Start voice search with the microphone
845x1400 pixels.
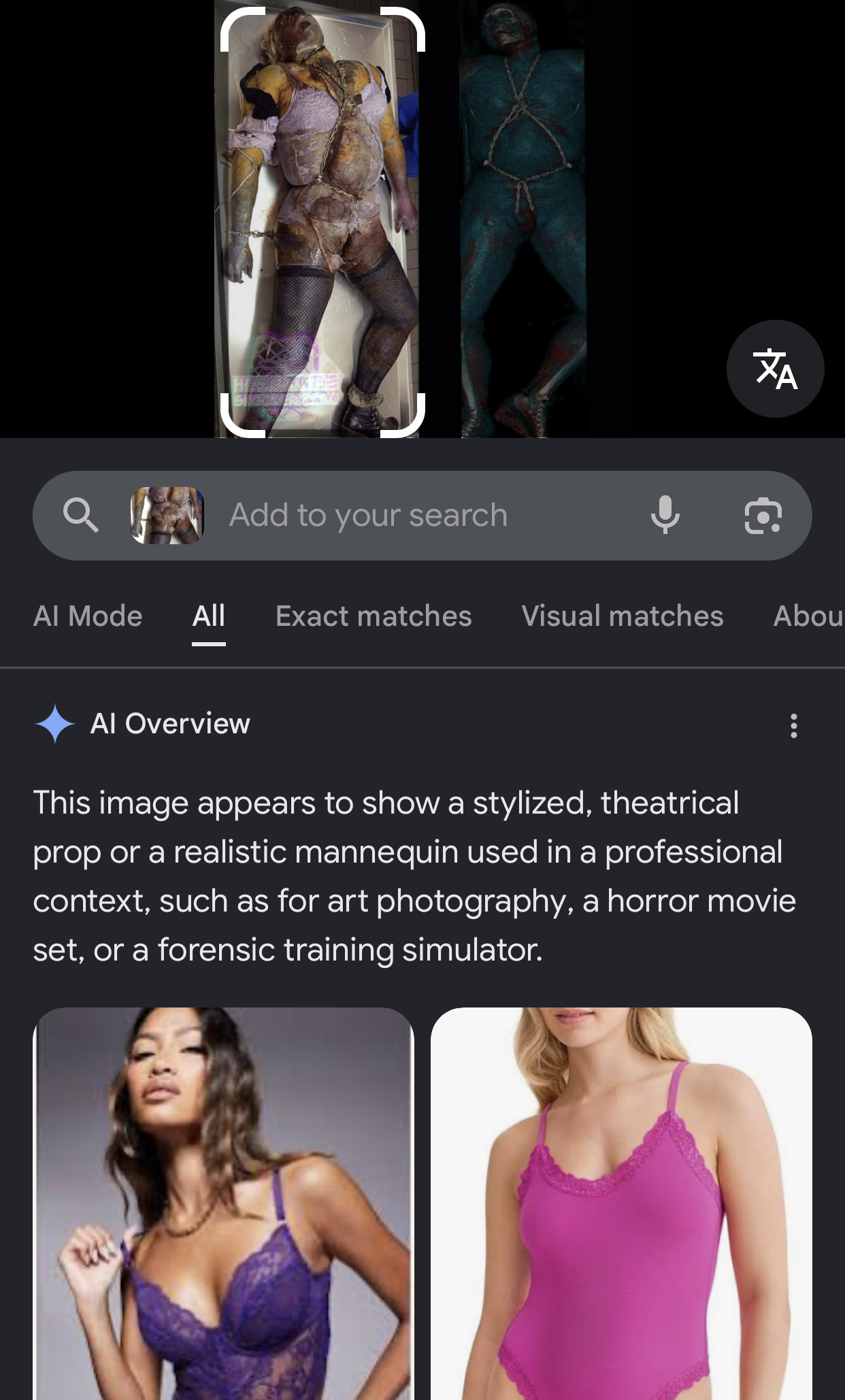tap(665, 515)
